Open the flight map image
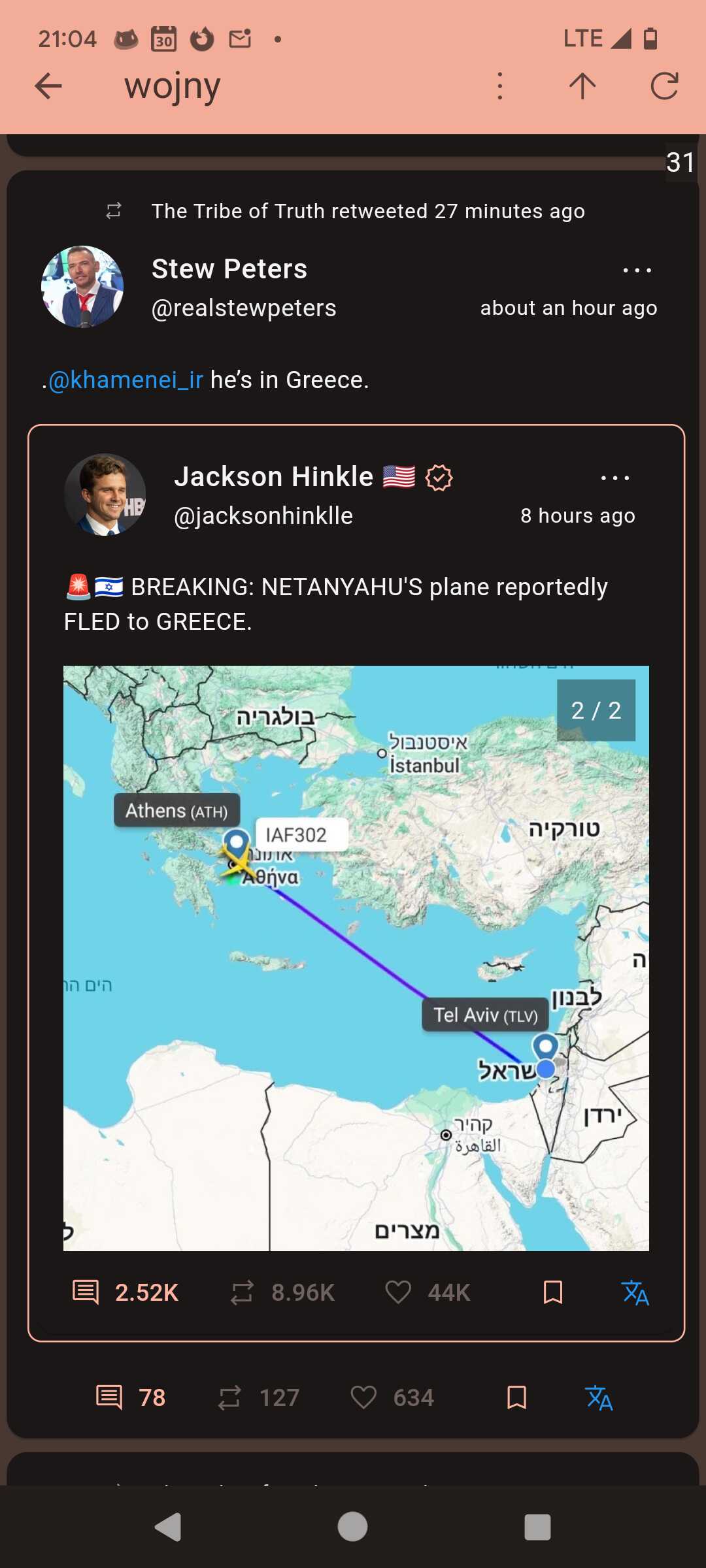Screen dimensions: 706x1568 point(356,958)
